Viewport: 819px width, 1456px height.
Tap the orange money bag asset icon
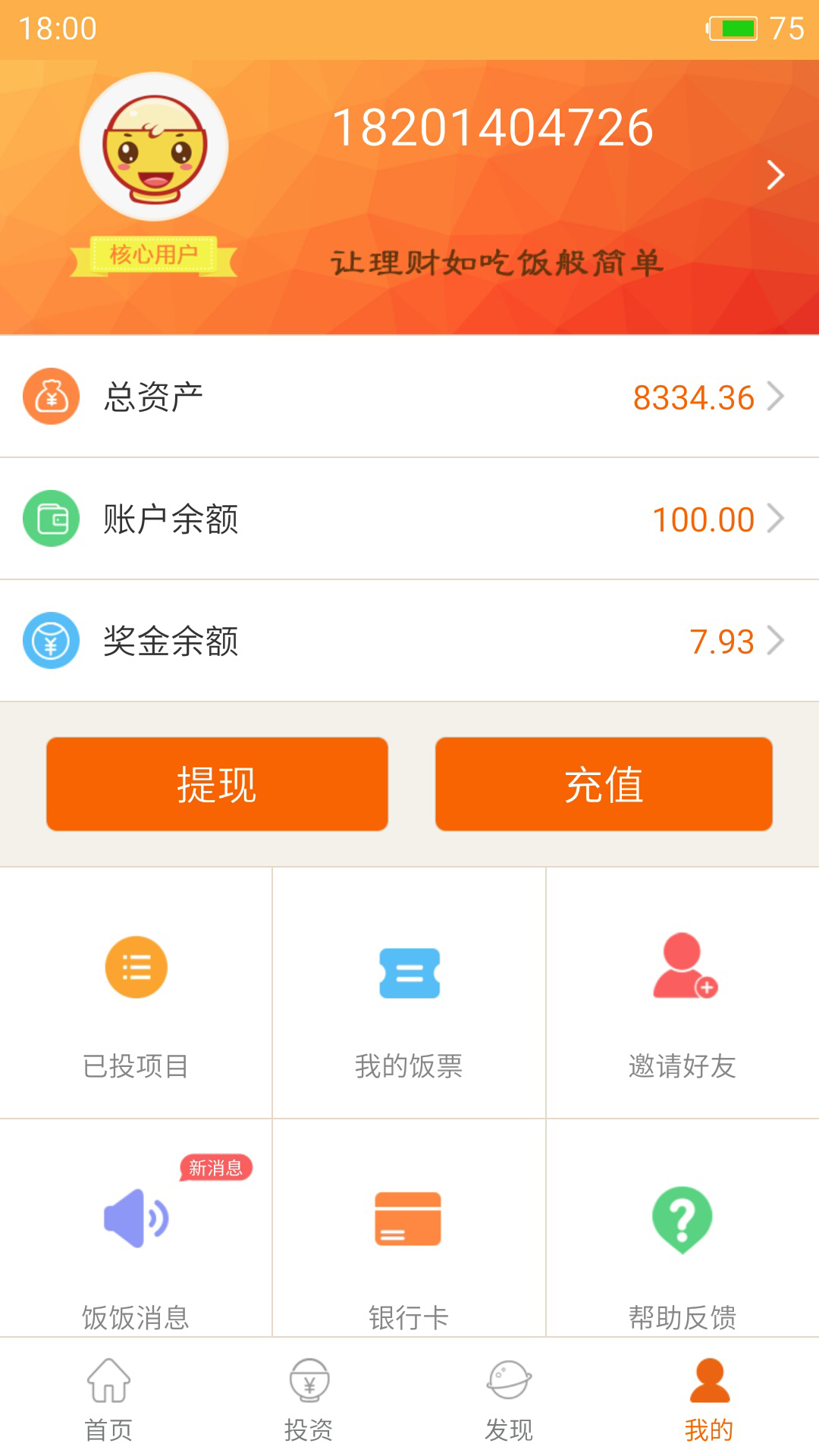(51, 397)
